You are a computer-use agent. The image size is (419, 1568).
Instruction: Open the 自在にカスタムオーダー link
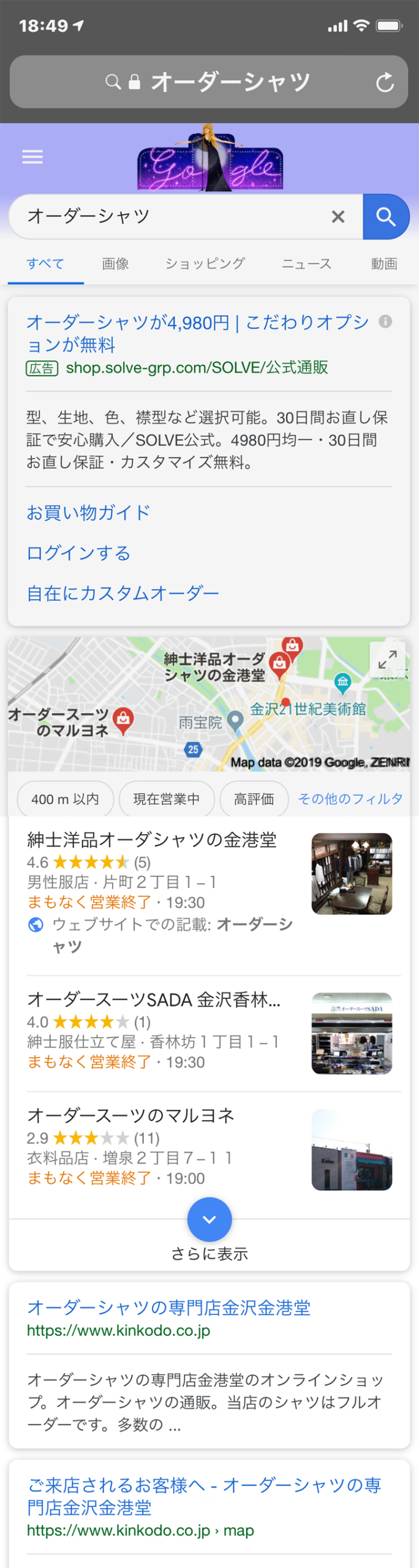pos(123,593)
